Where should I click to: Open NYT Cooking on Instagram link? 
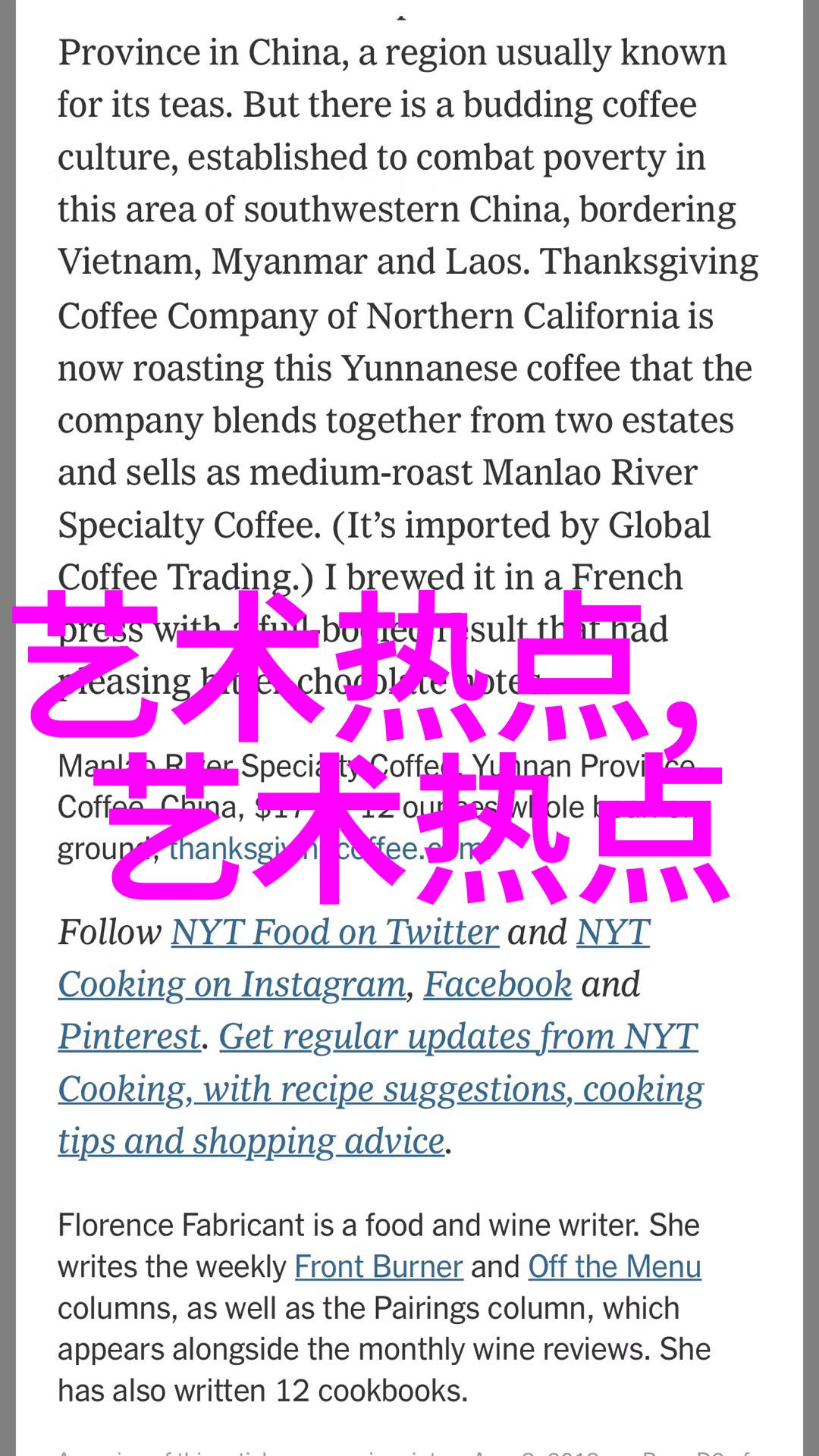click(232, 984)
